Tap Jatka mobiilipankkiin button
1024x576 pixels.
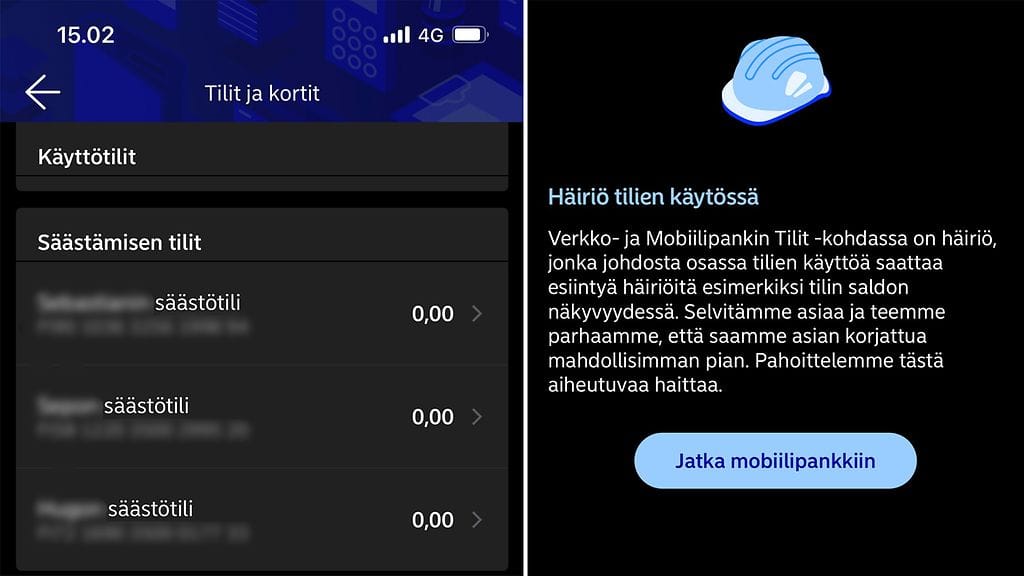tap(775, 461)
